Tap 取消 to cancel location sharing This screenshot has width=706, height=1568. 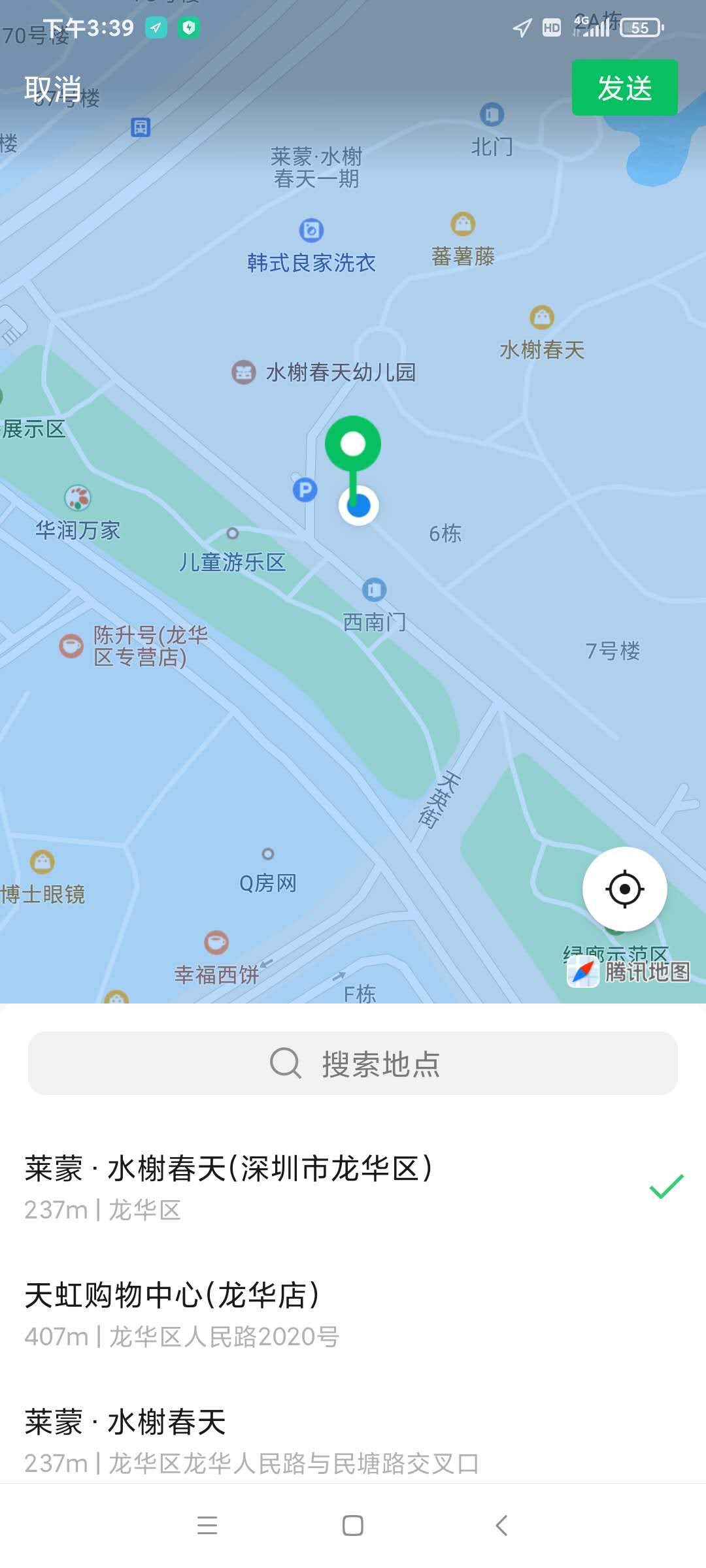53,89
